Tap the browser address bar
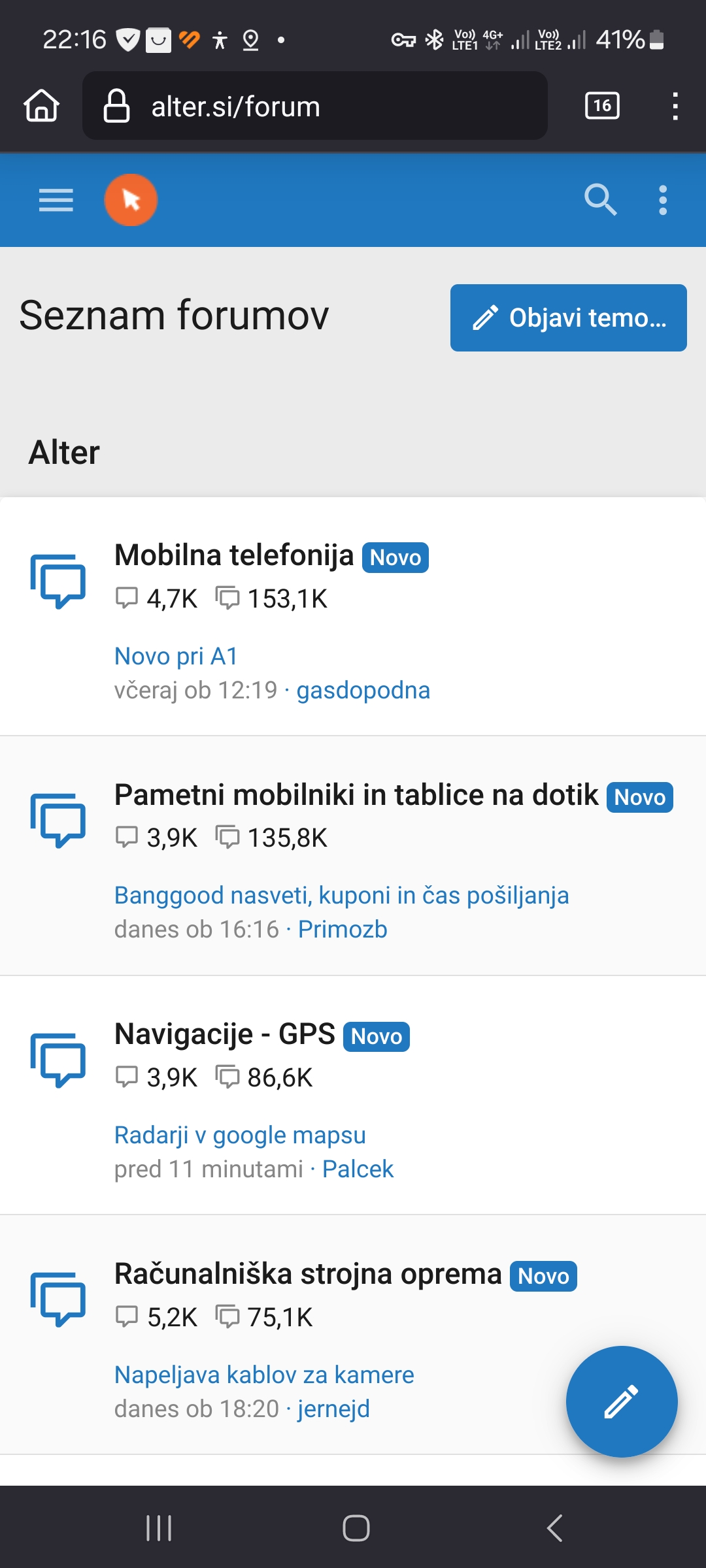 [x=315, y=106]
